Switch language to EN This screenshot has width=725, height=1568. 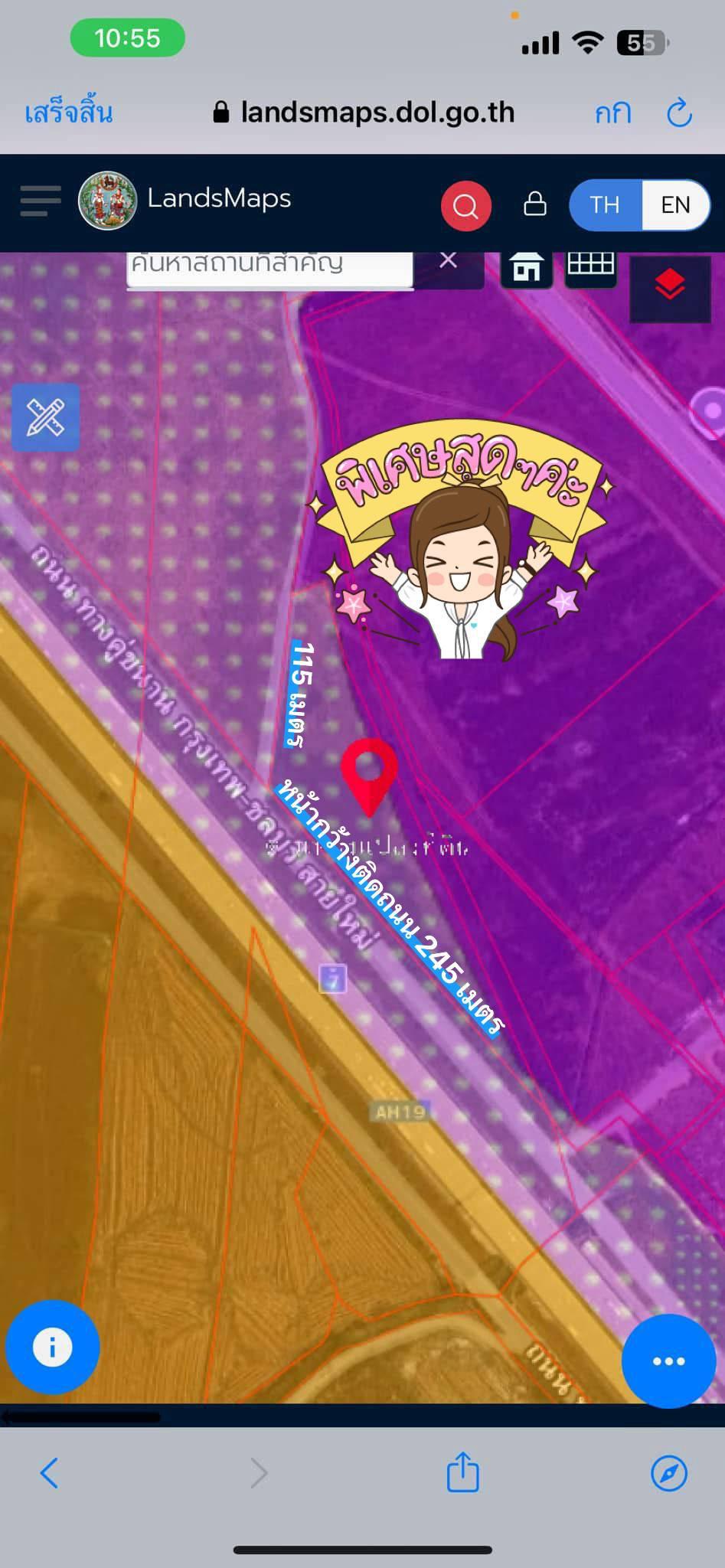pos(675,205)
